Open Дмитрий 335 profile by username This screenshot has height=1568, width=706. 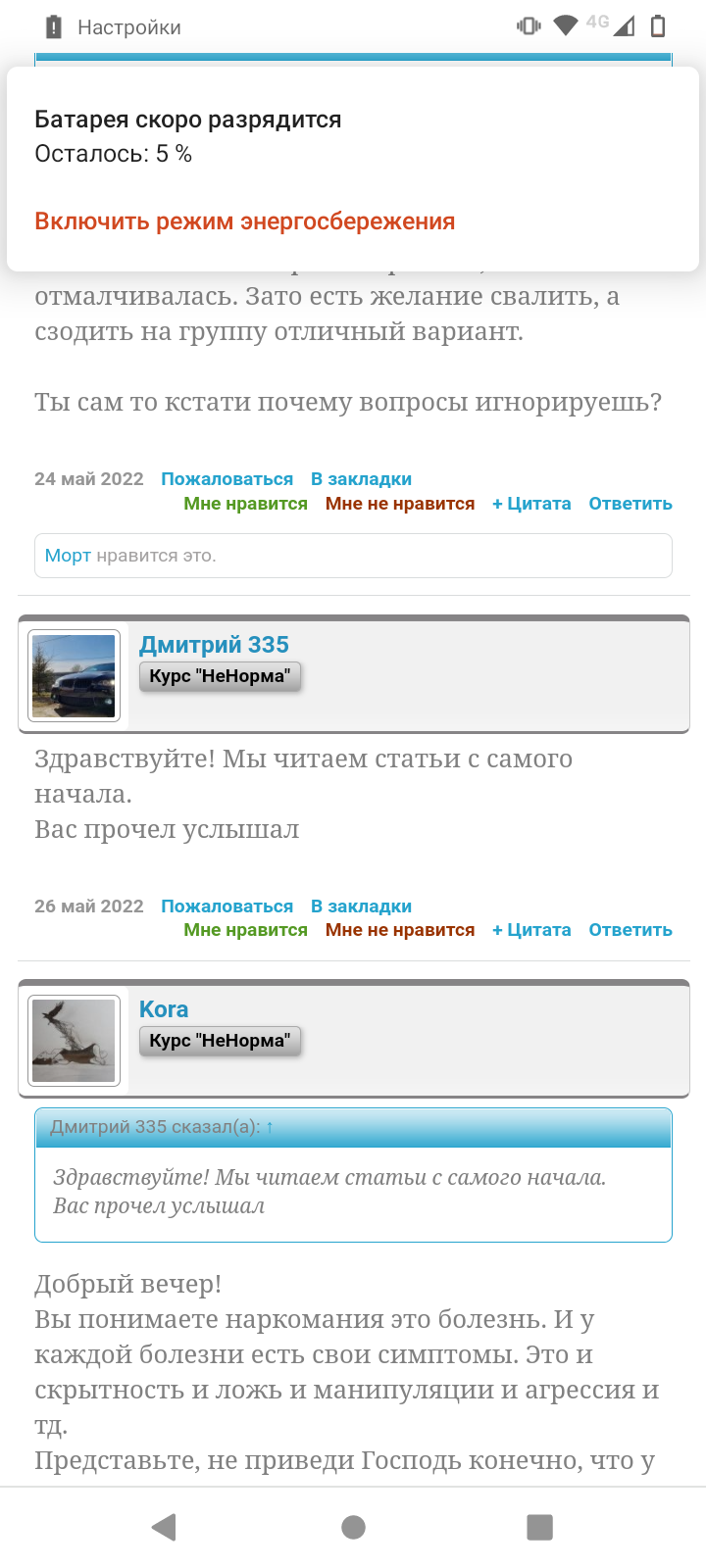click(214, 645)
